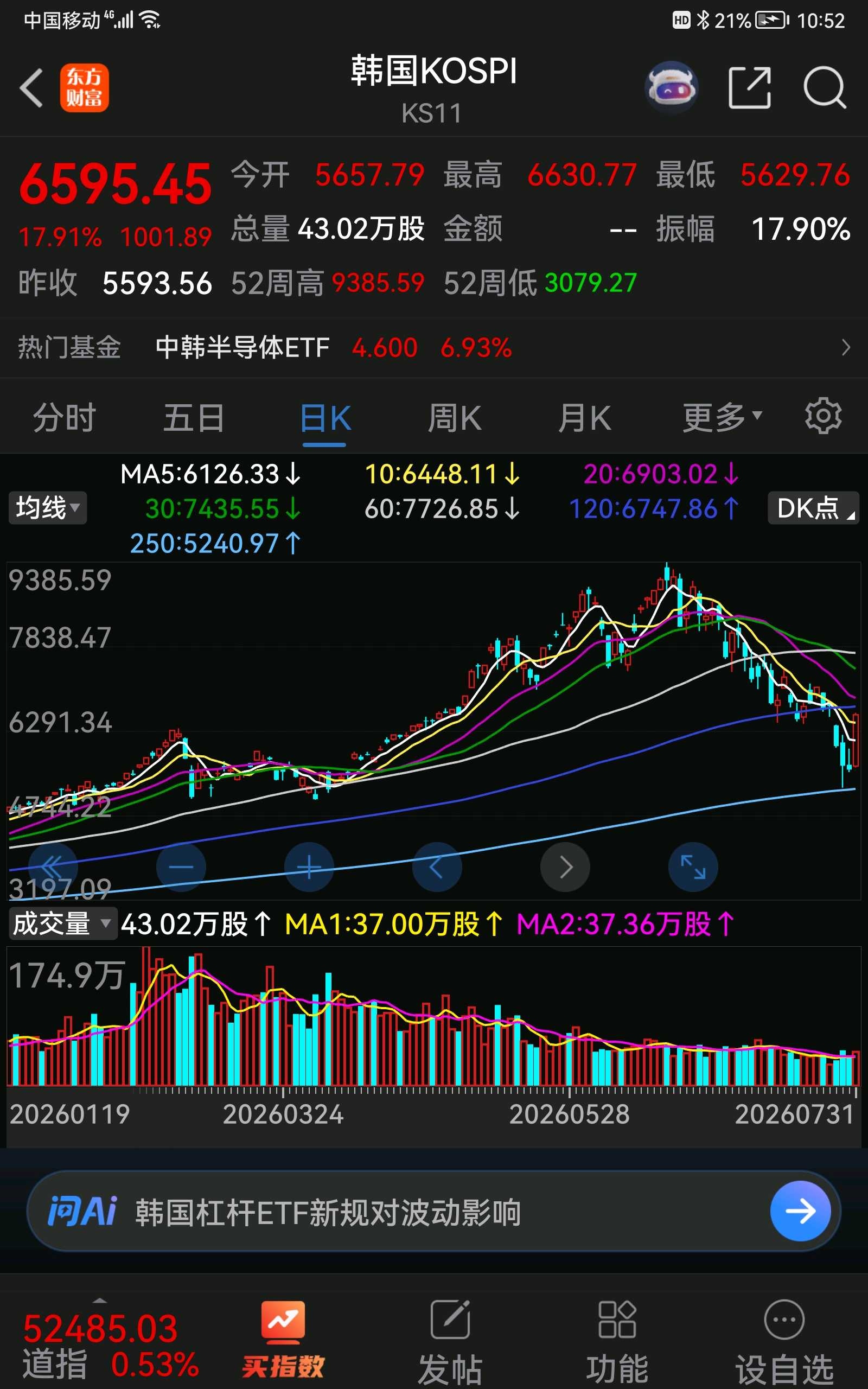Open chart settings gear icon

[823, 416]
